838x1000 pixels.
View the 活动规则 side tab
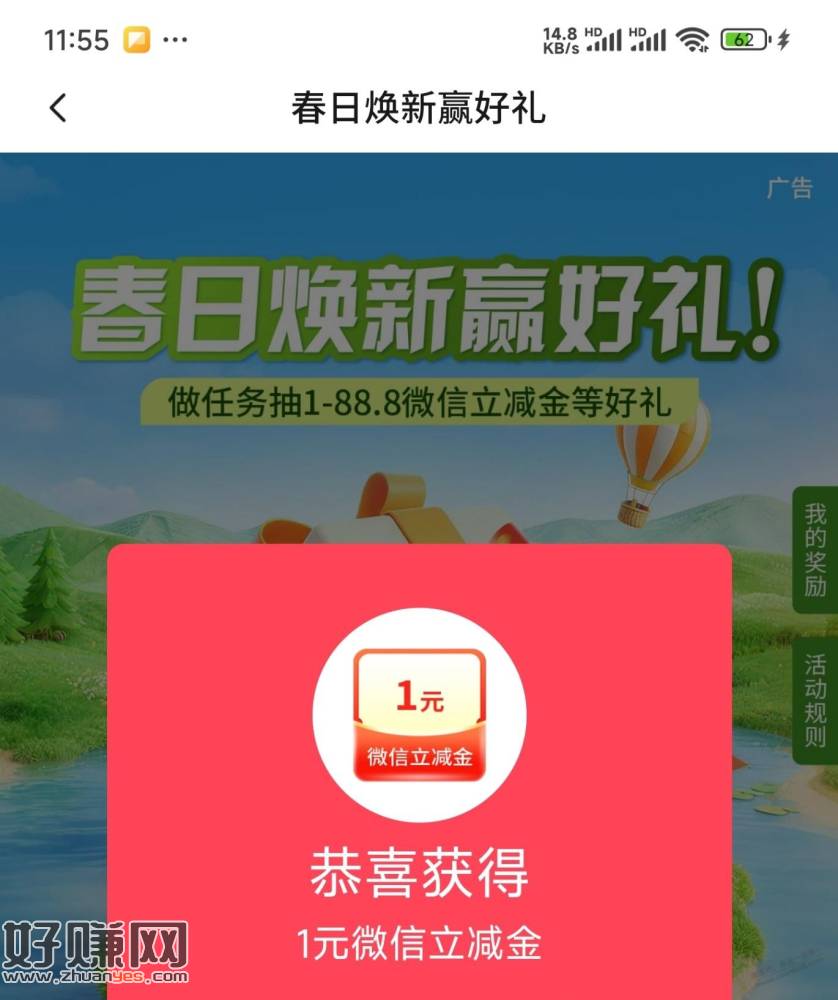pos(816,700)
